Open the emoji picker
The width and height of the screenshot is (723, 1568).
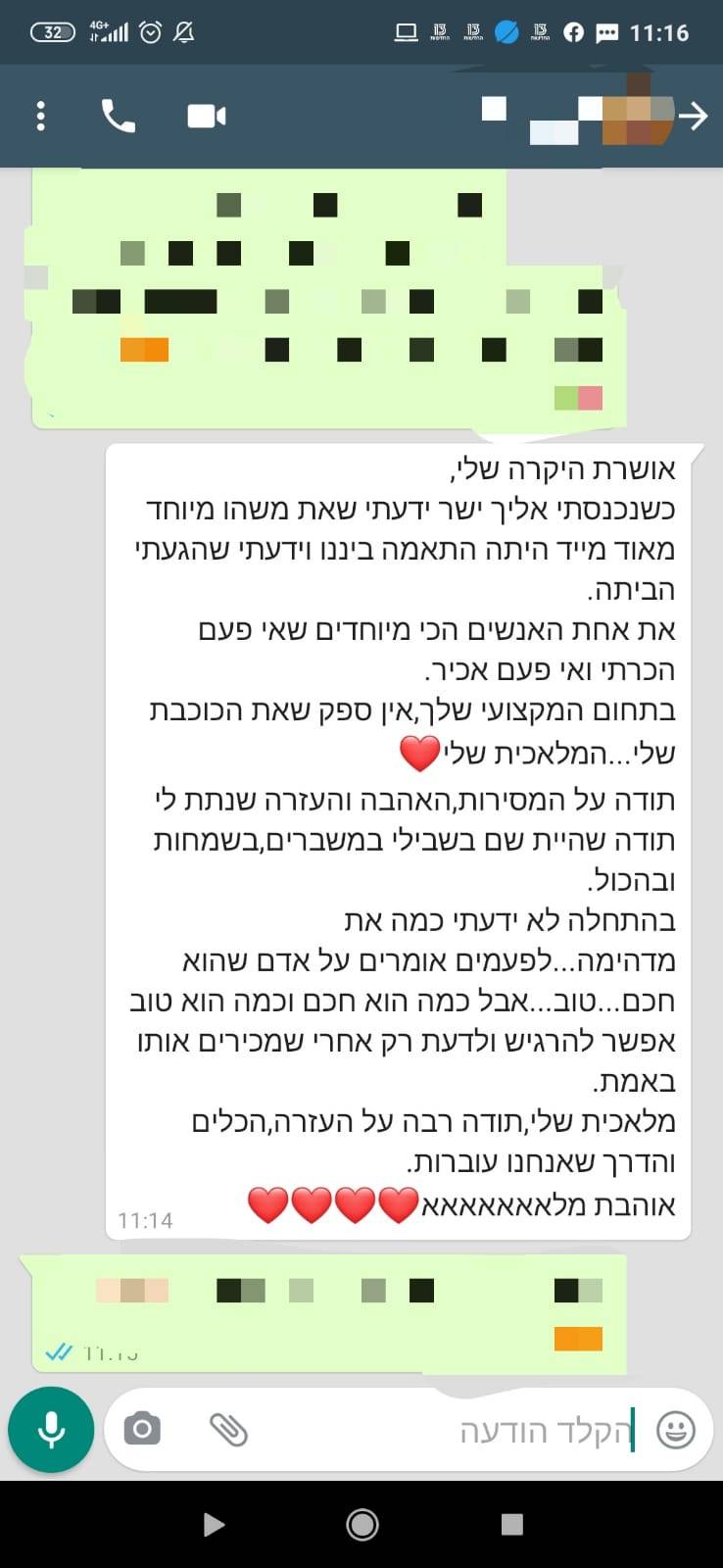(x=675, y=1430)
